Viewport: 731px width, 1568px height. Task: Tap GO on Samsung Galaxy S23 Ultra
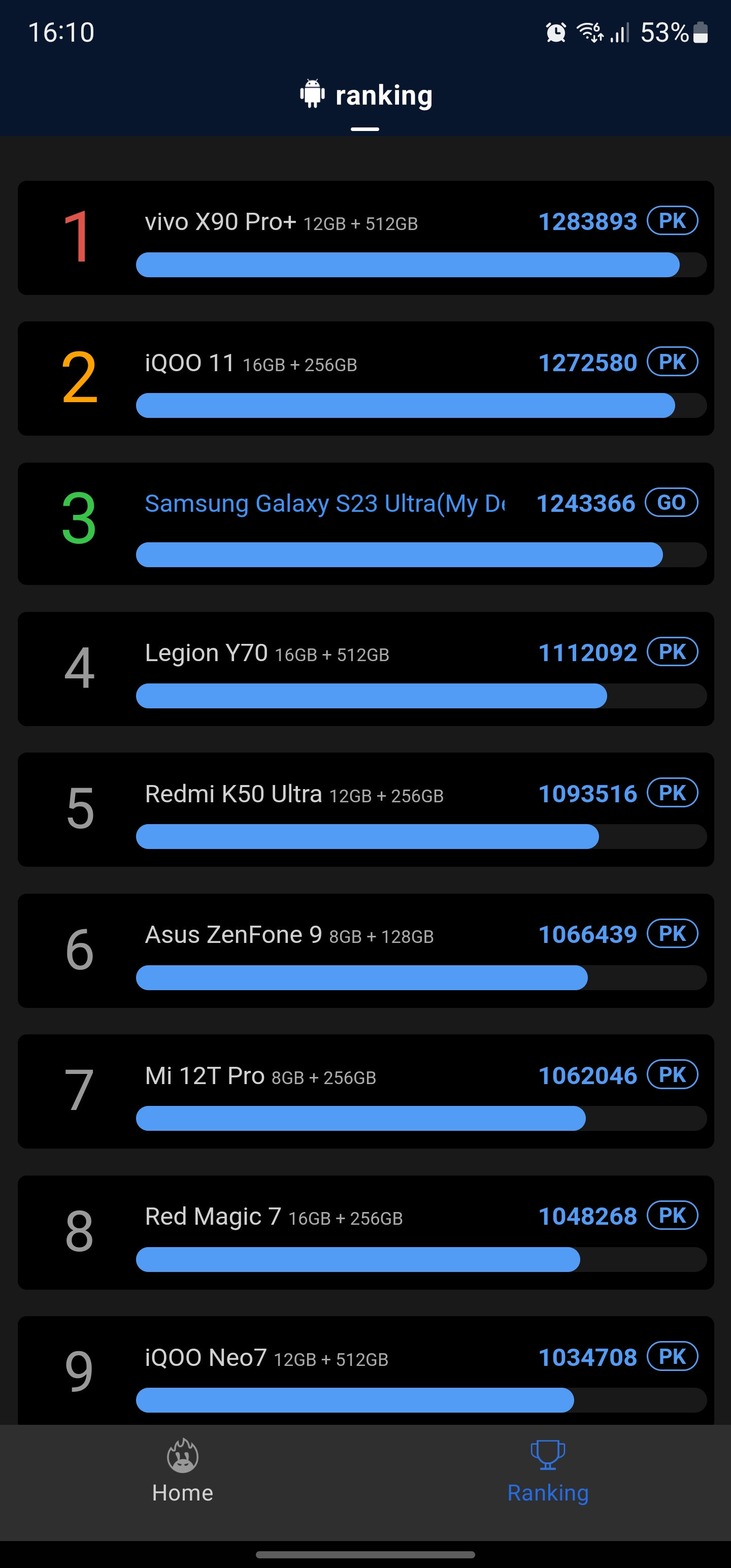(x=671, y=503)
